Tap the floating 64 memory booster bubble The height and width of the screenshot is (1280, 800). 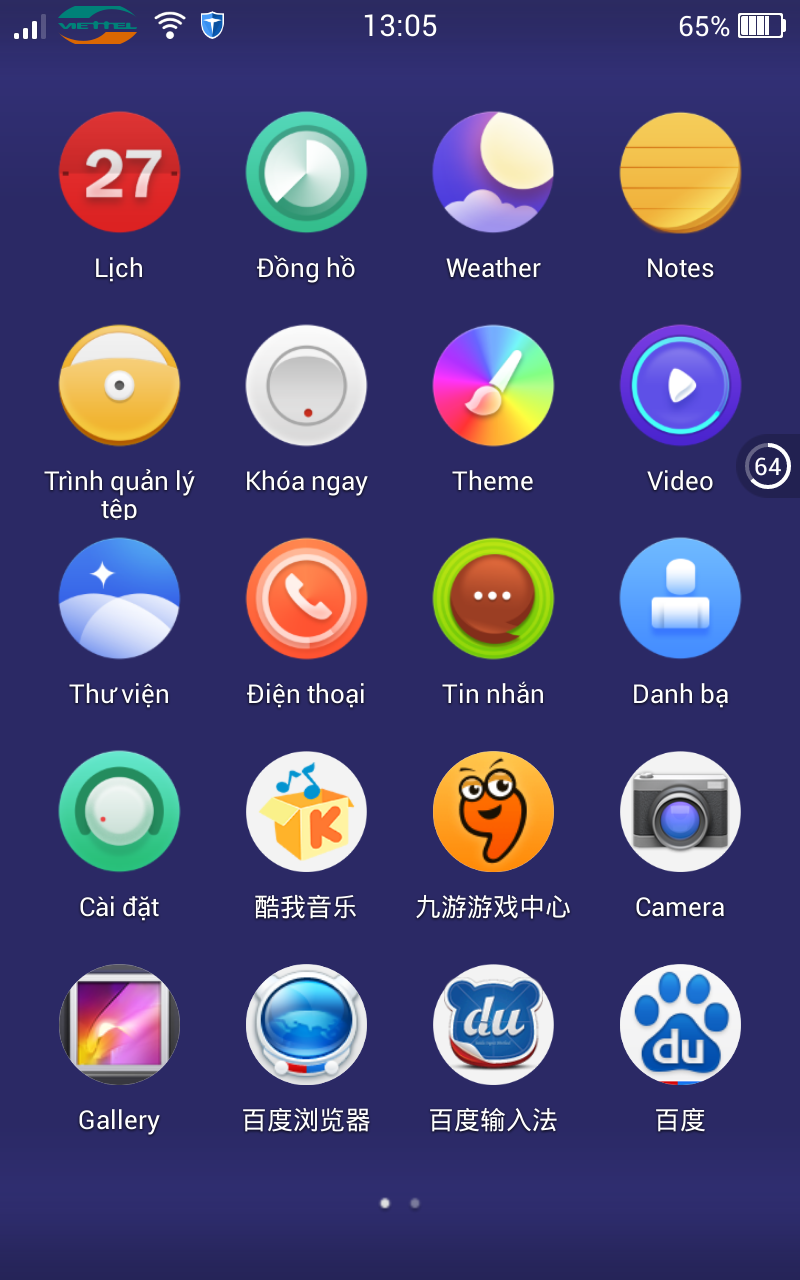(768, 466)
